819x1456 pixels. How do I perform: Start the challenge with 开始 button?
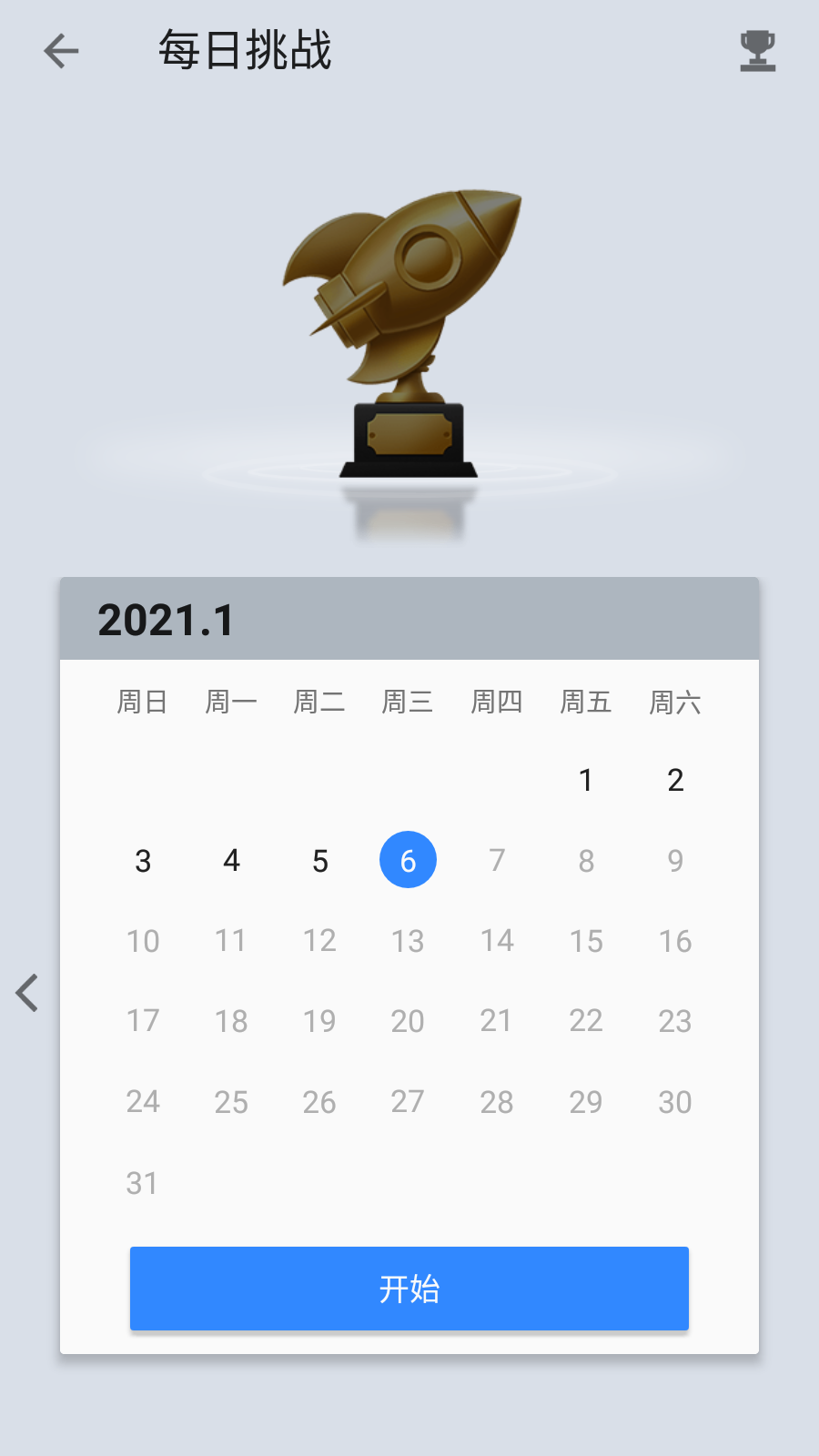click(409, 1289)
